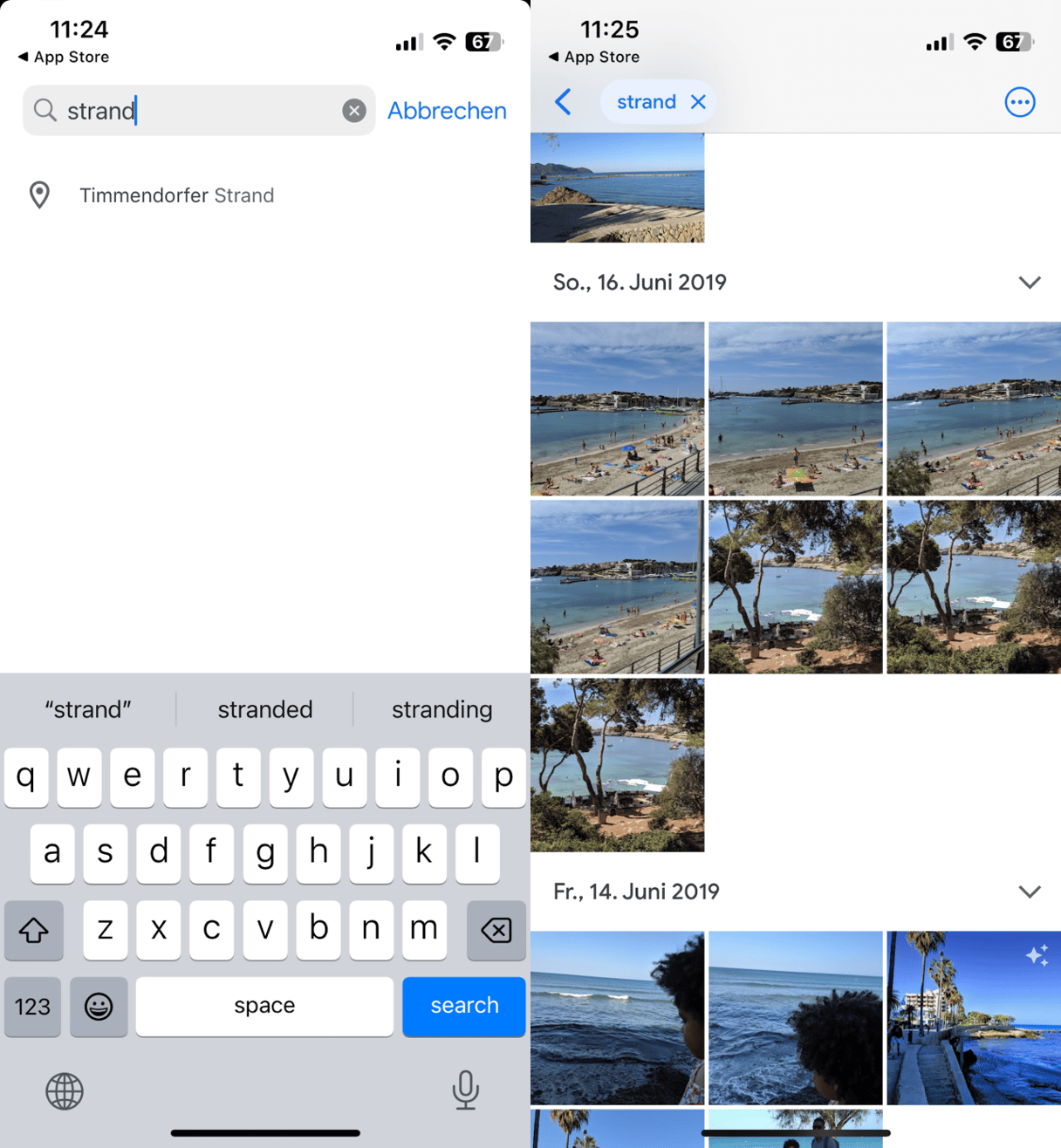This screenshot has height=1148, width=1061.
Task: Select the Timmendorfer Strand location suggestion
Action: (176, 195)
